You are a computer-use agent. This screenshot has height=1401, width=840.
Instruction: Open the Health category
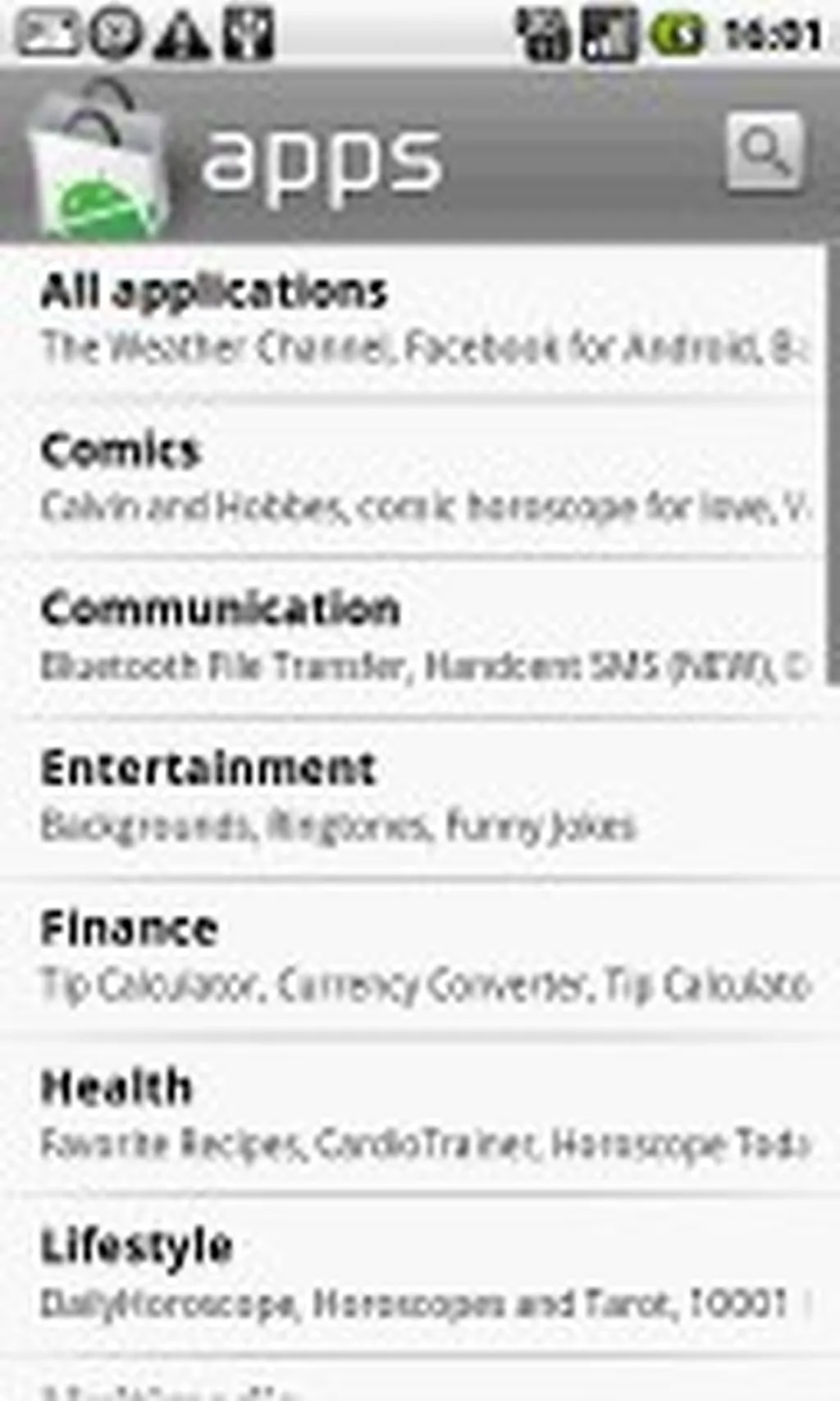tap(410, 1115)
